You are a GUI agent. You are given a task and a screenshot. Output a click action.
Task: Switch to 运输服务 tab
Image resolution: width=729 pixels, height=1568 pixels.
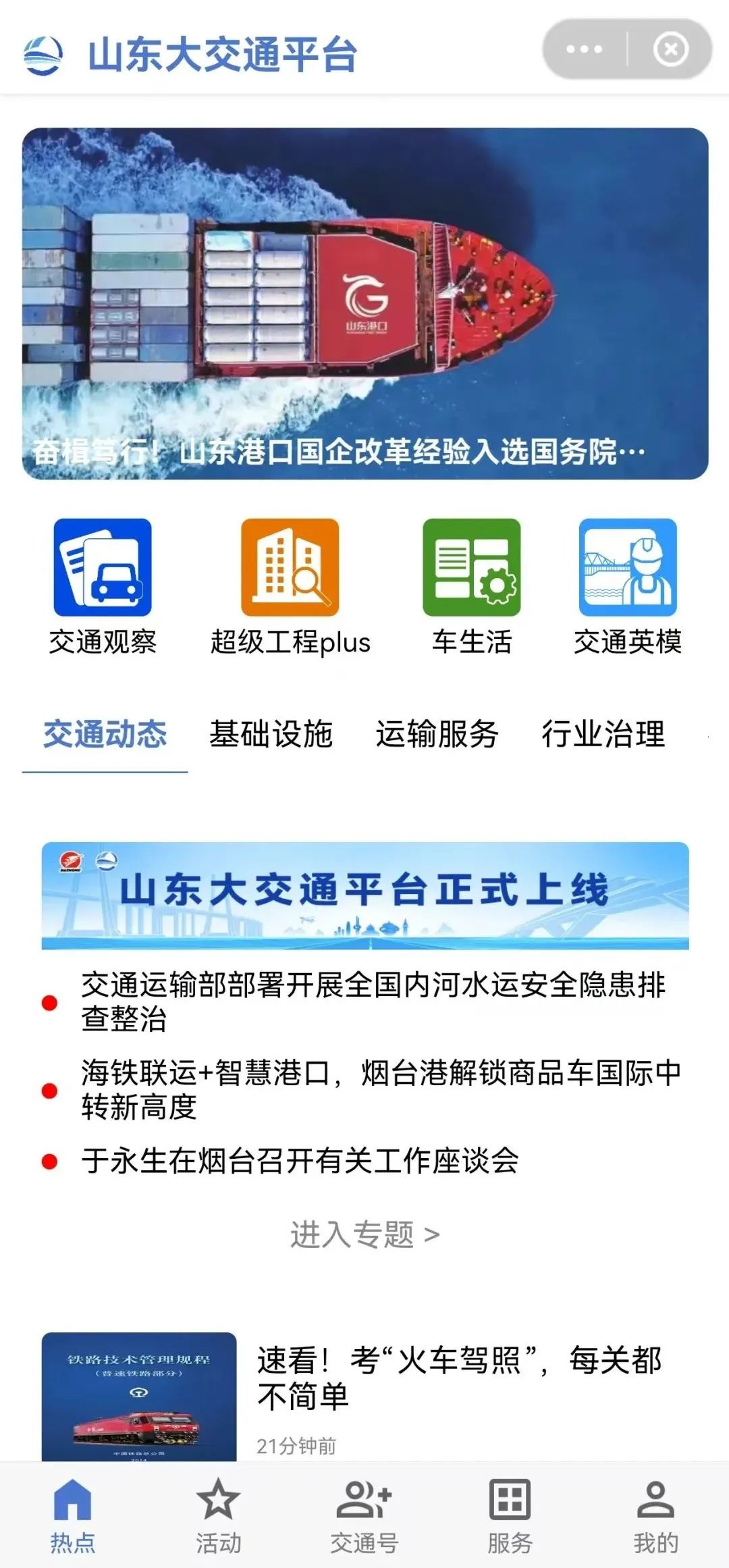point(437,734)
